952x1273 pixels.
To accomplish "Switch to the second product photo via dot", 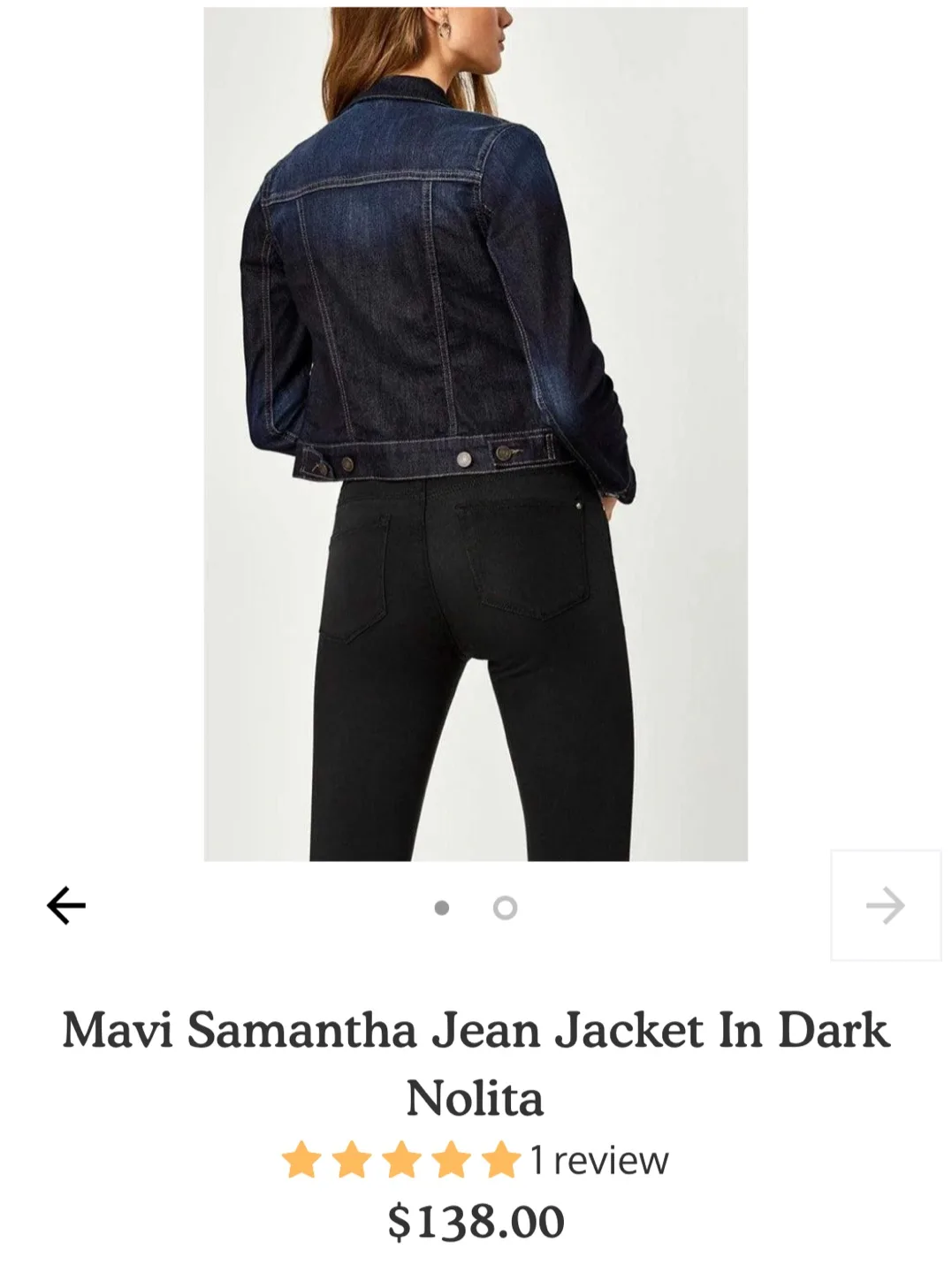I will 504,907.
